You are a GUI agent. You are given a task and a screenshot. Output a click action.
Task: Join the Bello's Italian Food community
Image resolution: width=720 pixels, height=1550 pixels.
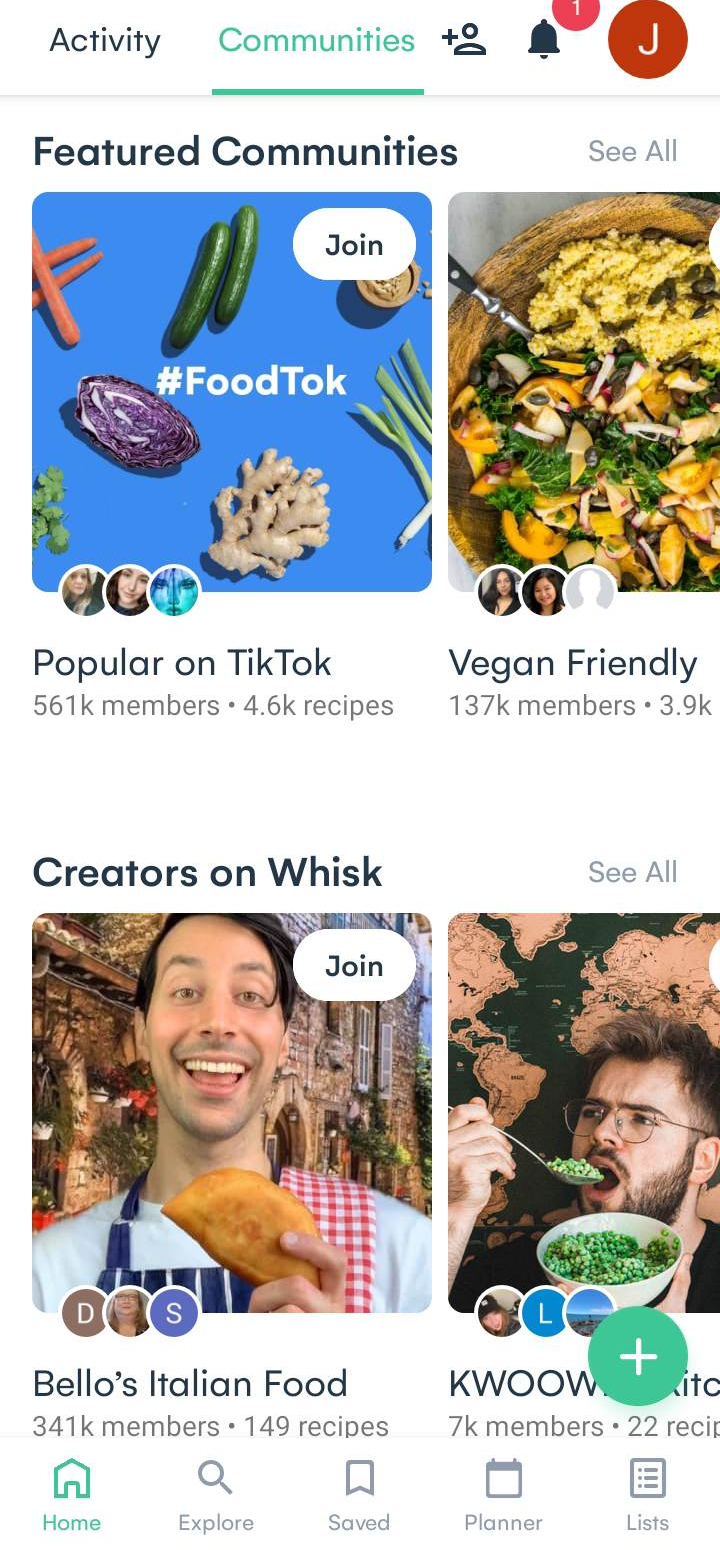coord(355,965)
